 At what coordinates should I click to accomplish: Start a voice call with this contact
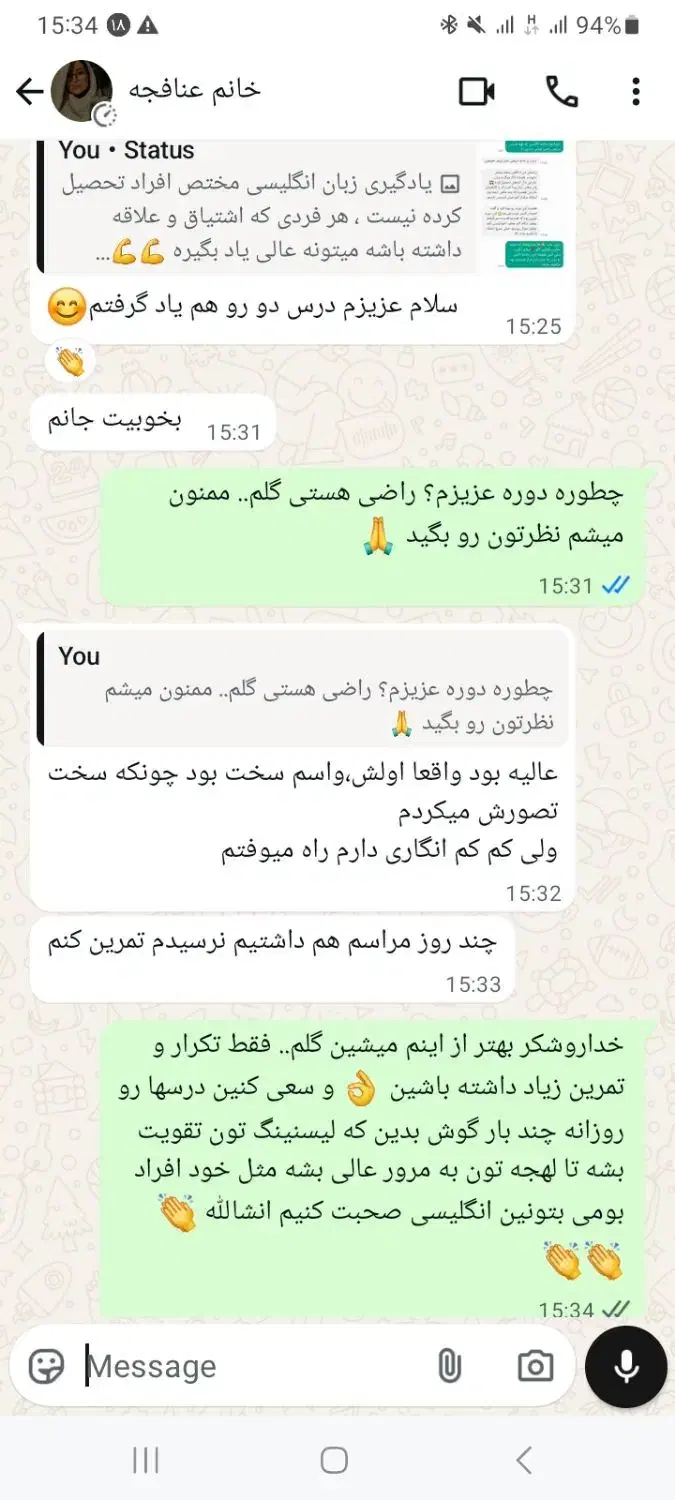pyautogui.click(x=562, y=92)
